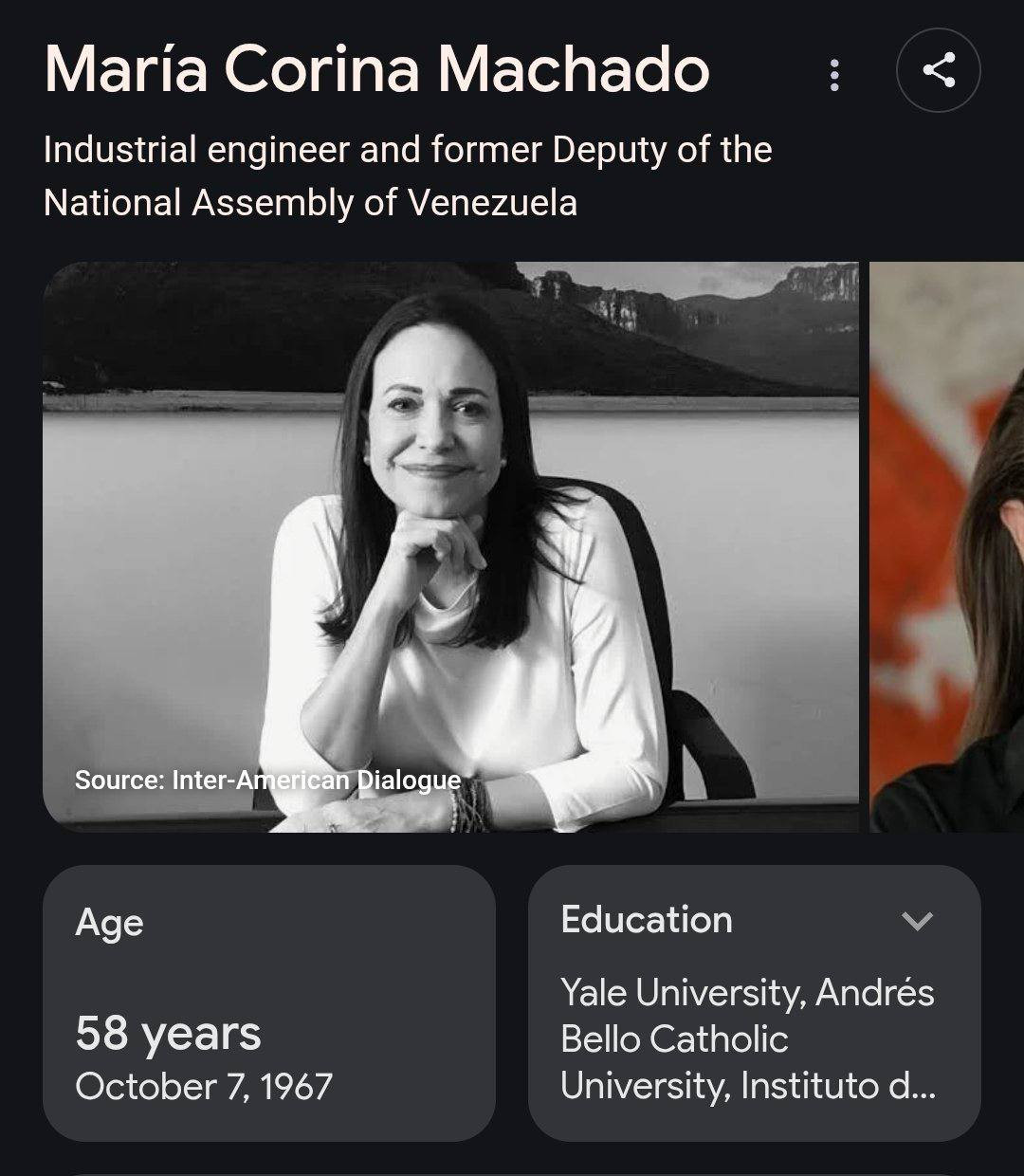Open the three-dot overflow menu
The image size is (1024, 1176).
coord(834,74)
